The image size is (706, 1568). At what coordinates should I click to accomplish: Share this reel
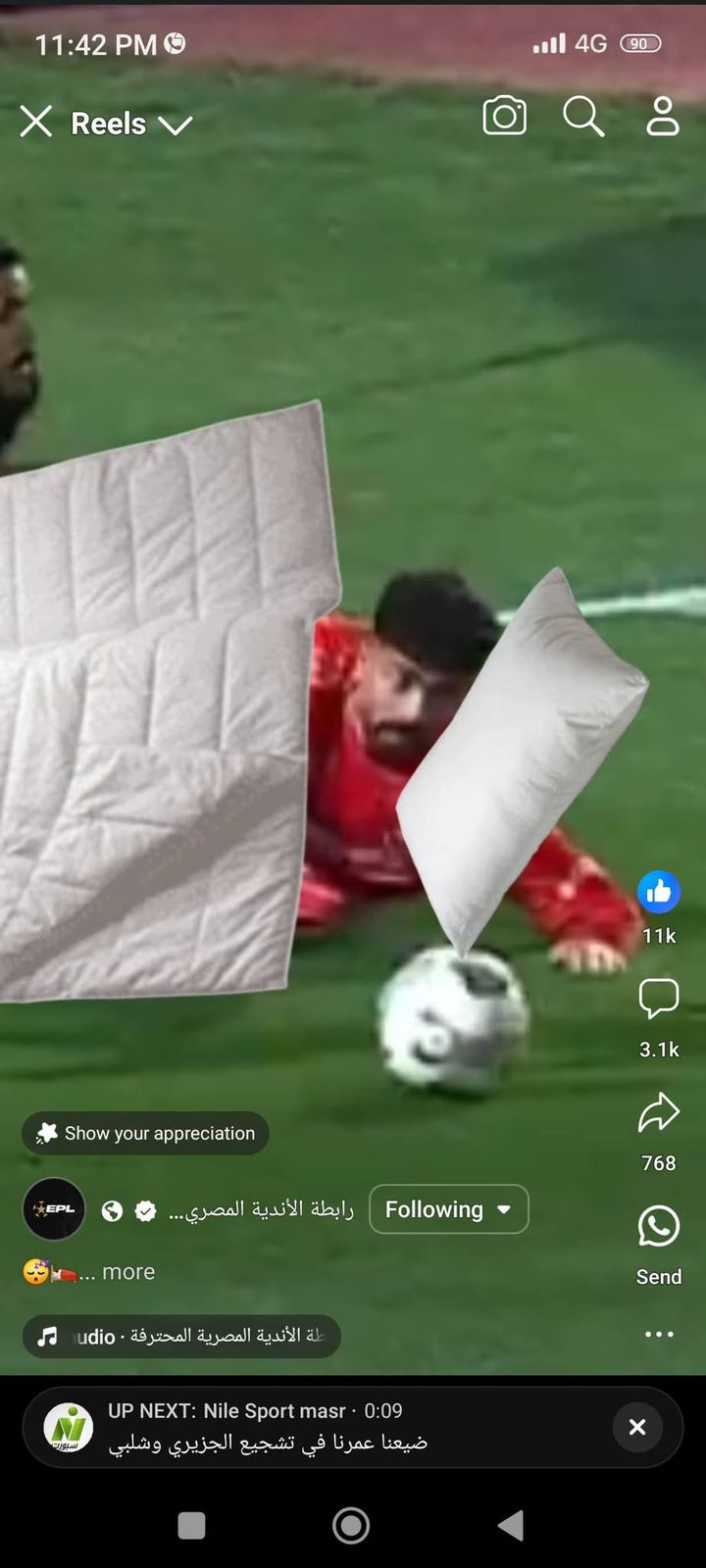click(x=658, y=1113)
